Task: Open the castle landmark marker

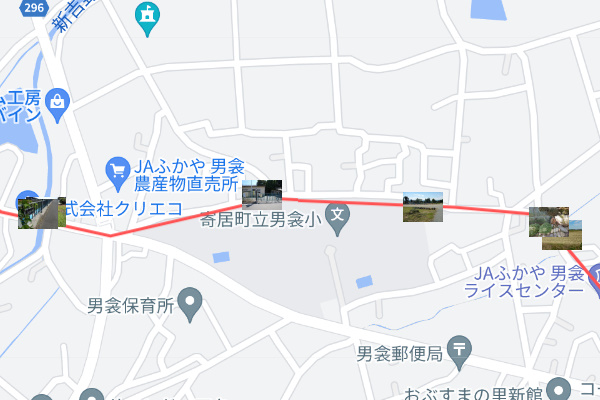Action: pos(148,17)
